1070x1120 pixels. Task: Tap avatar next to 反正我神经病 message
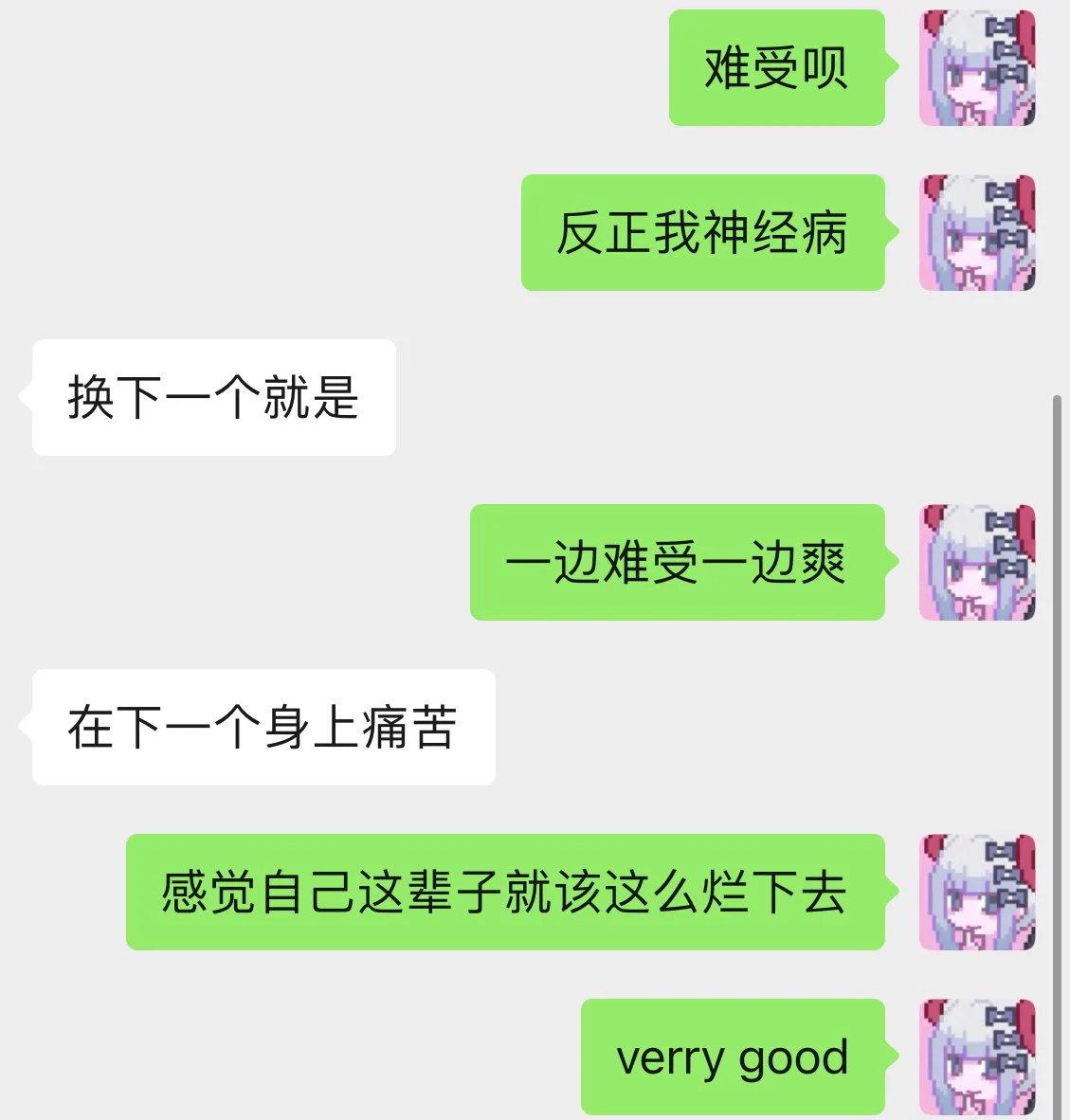977,232
